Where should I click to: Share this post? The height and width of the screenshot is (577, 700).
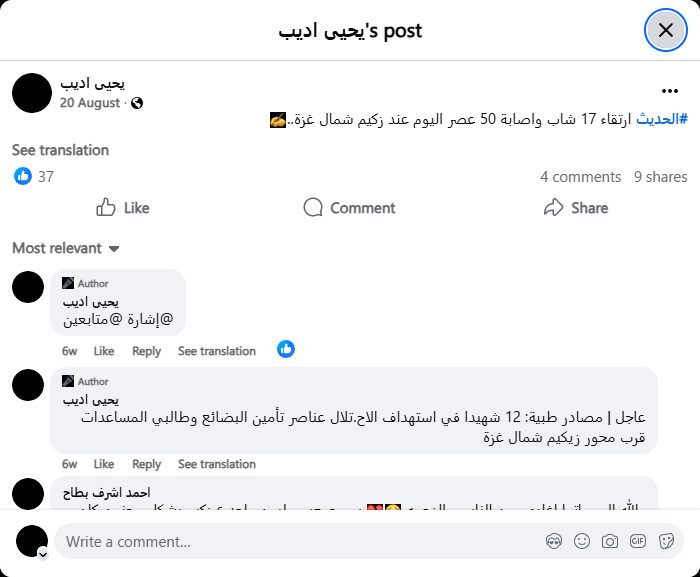pos(576,208)
